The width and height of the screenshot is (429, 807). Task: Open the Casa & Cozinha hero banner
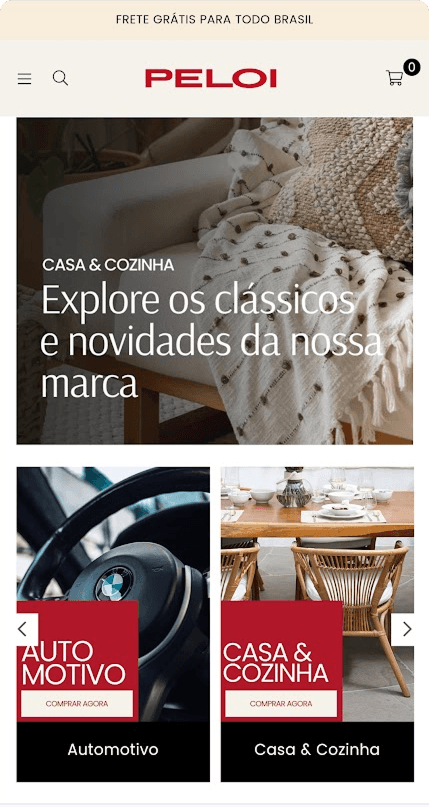(x=214, y=281)
